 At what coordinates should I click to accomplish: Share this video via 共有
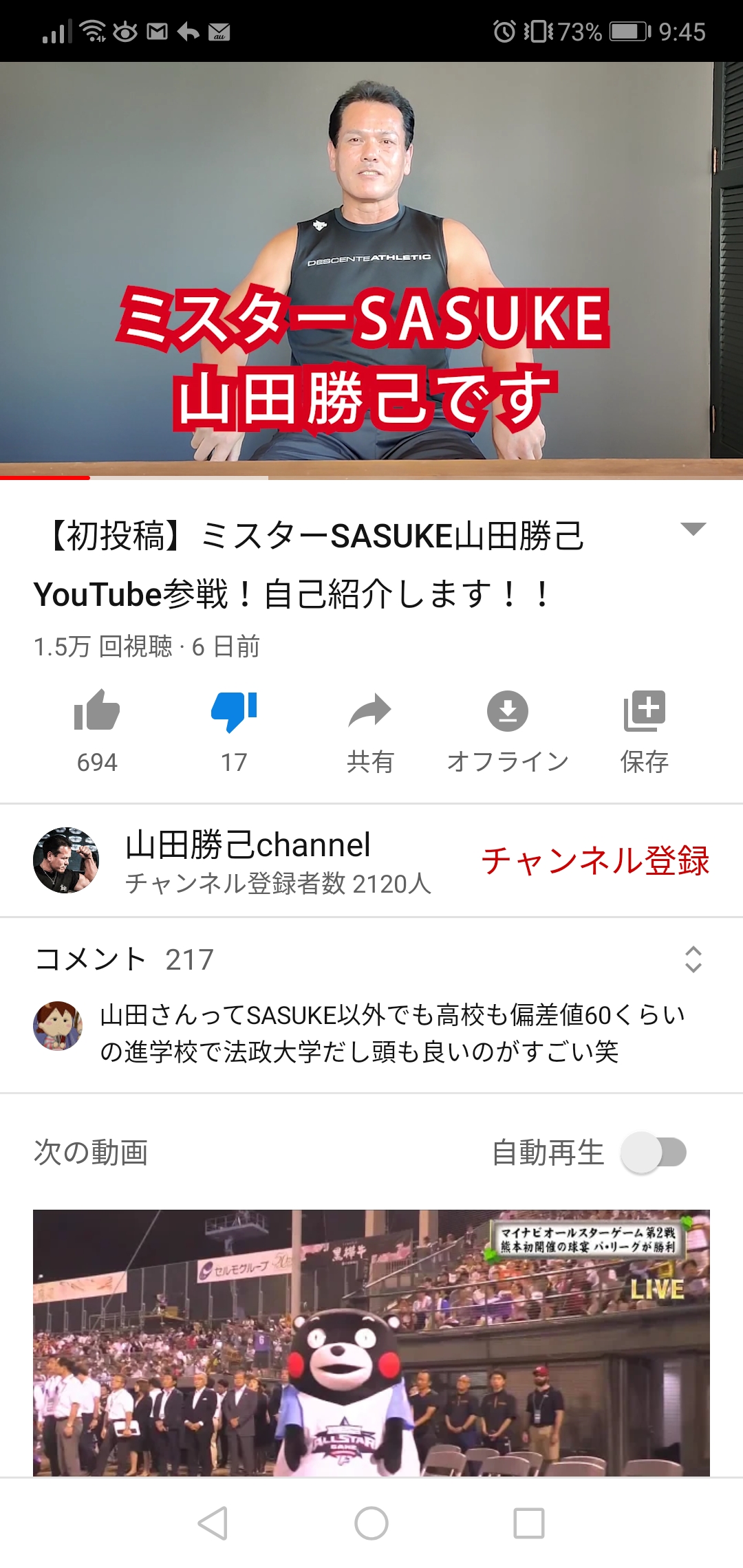tap(370, 711)
